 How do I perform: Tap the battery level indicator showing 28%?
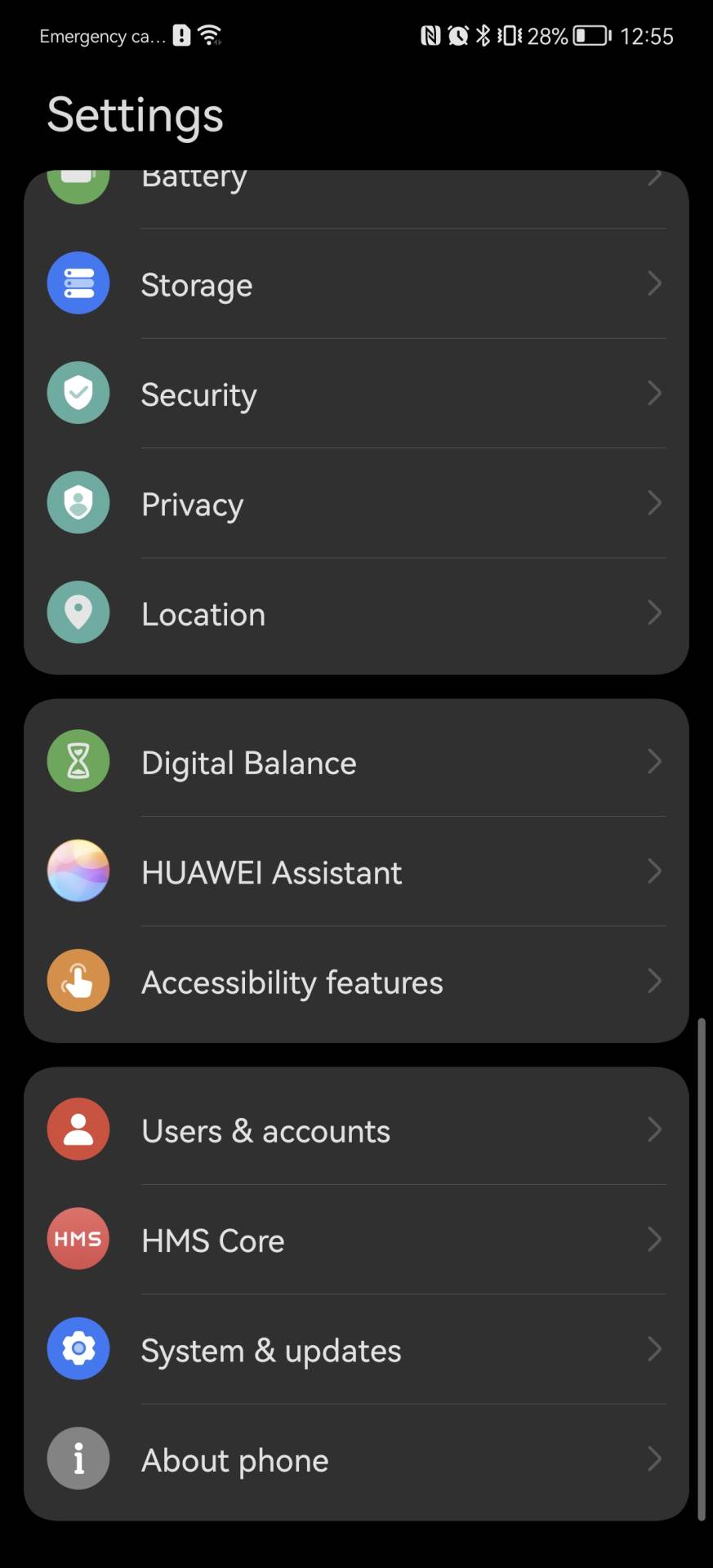567,35
